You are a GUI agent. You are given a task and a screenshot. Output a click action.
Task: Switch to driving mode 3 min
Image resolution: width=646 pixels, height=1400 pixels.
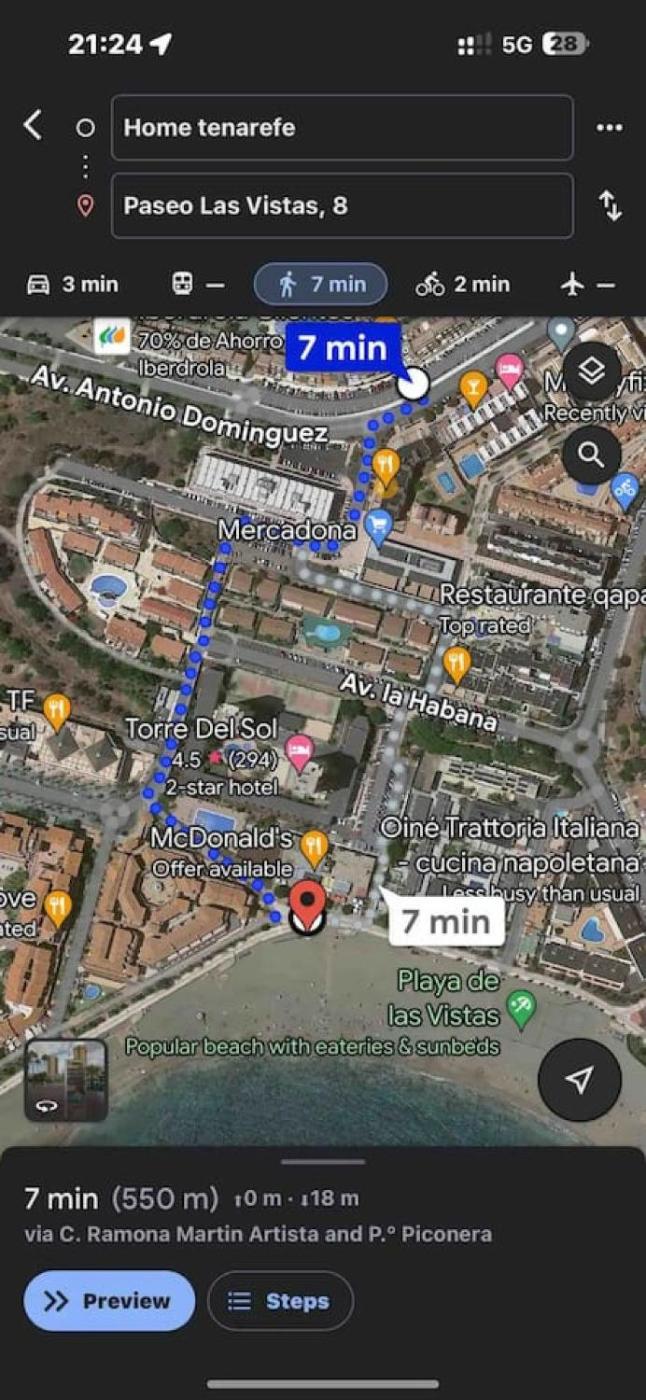click(72, 285)
